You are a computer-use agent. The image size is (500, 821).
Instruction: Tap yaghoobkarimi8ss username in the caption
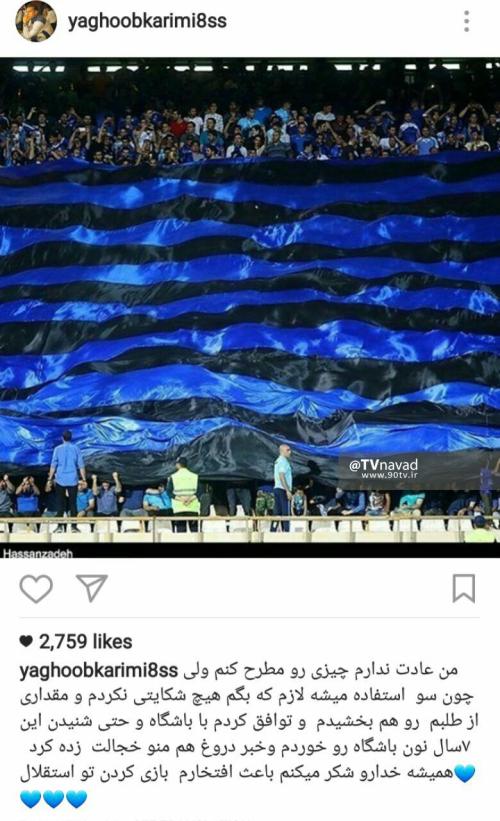tap(99, 671)
